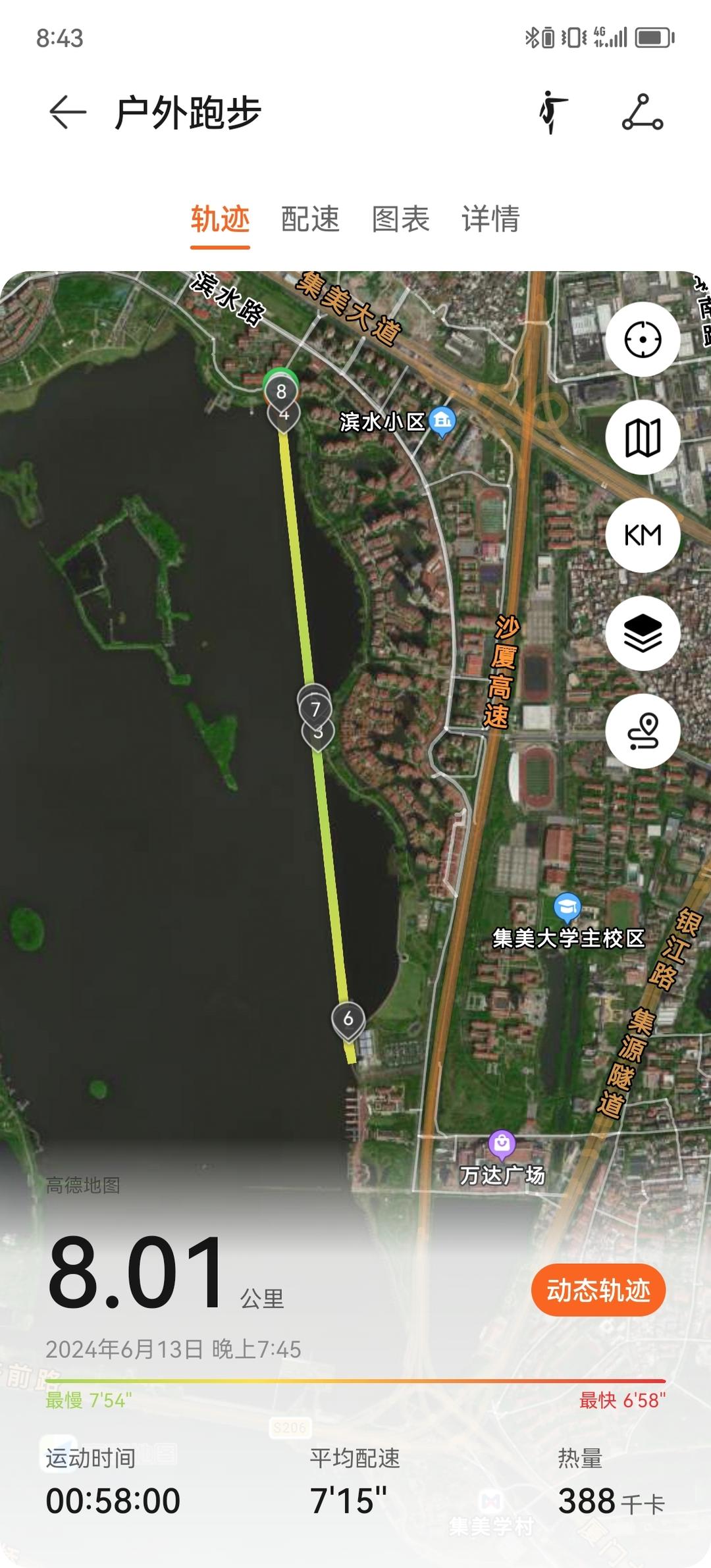Image resolution: width=711 pixels, height=1568 pixels.
Task: Open the route share icon
Action: click(643, 113)
